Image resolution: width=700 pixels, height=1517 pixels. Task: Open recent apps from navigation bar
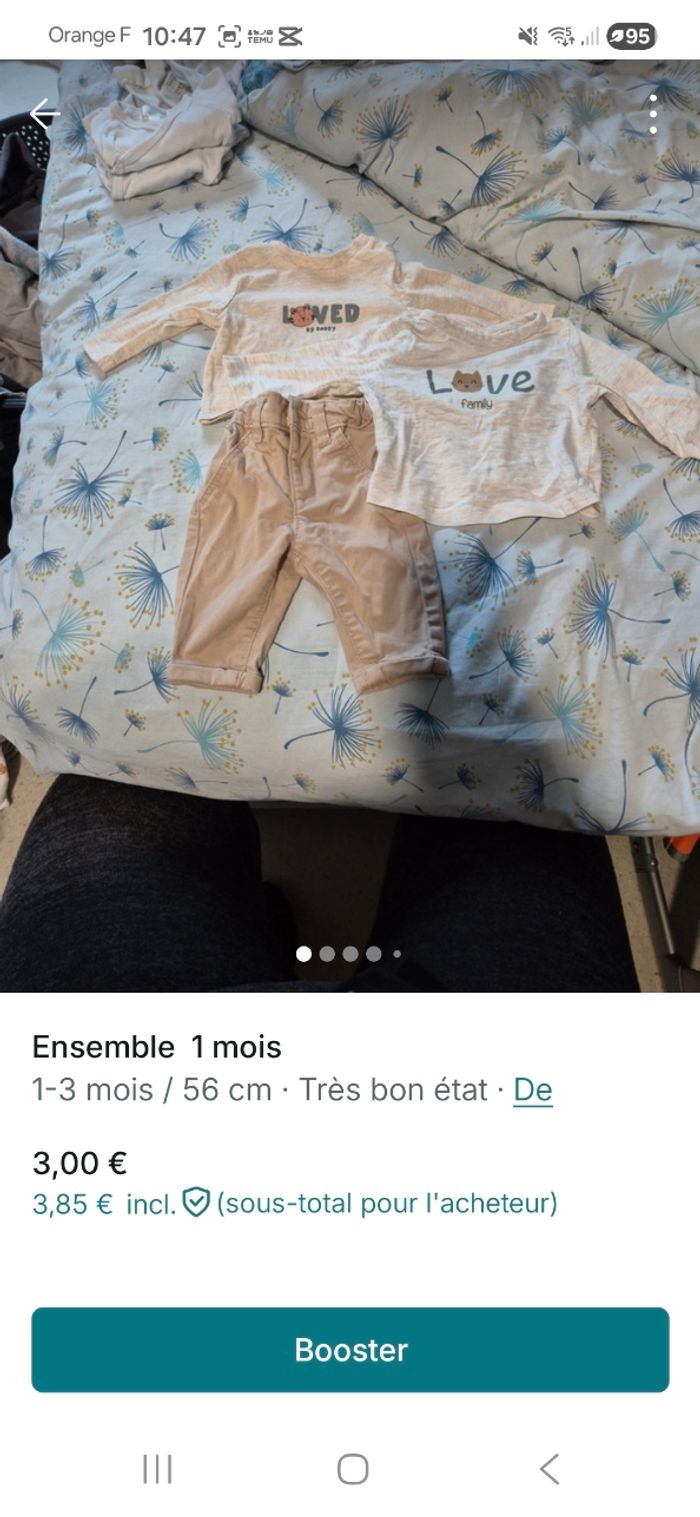coord(157,1469)
